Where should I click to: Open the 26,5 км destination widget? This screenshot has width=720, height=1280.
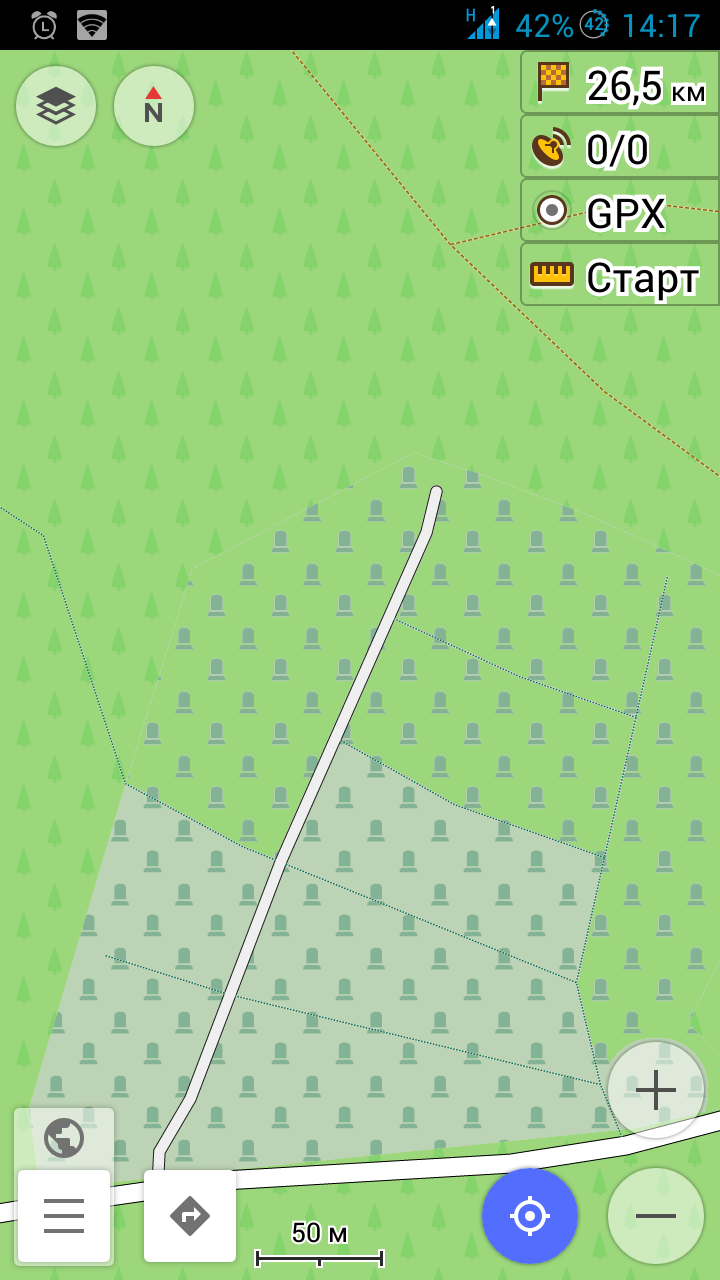(x=620, y=82)
